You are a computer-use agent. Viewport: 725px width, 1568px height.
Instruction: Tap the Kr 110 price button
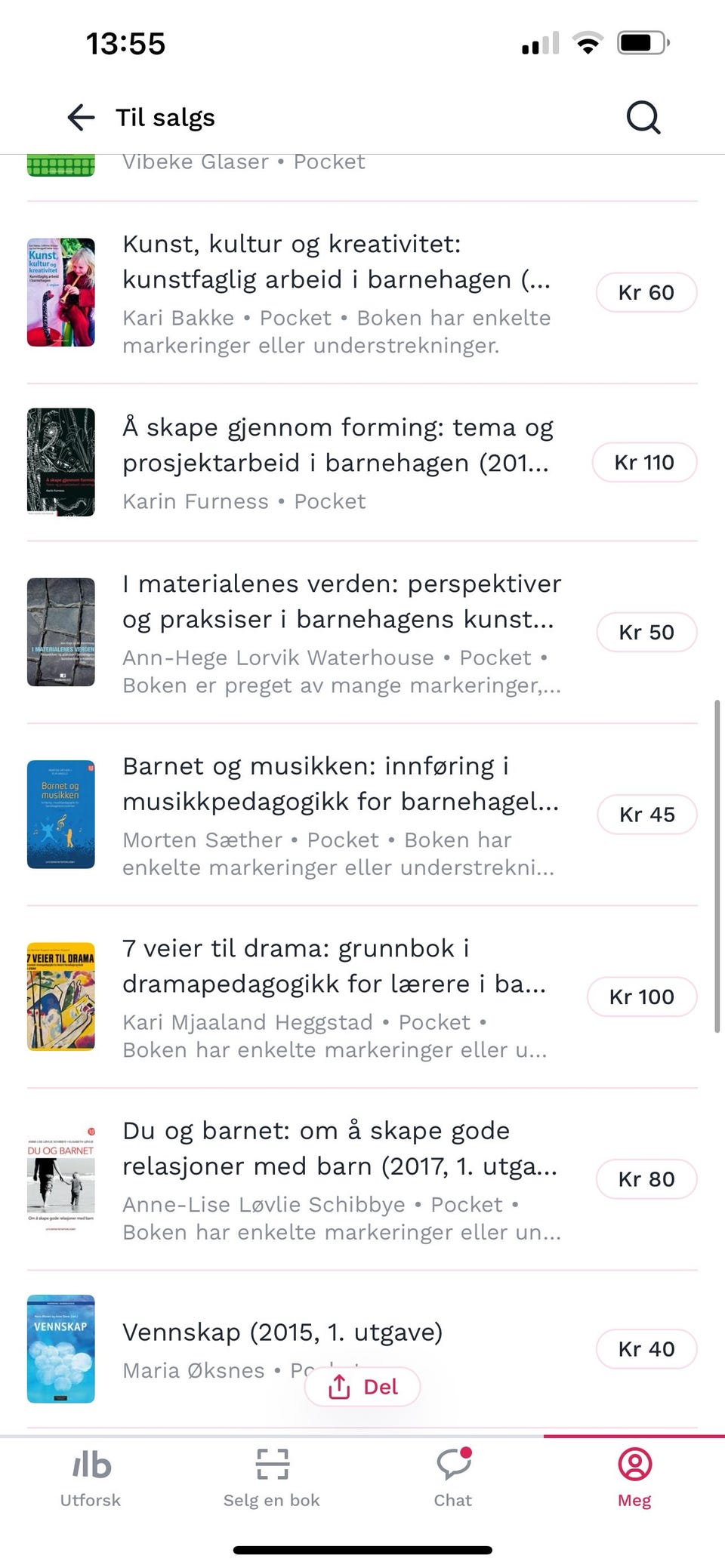pyautogui.click(x=646, y=462)
